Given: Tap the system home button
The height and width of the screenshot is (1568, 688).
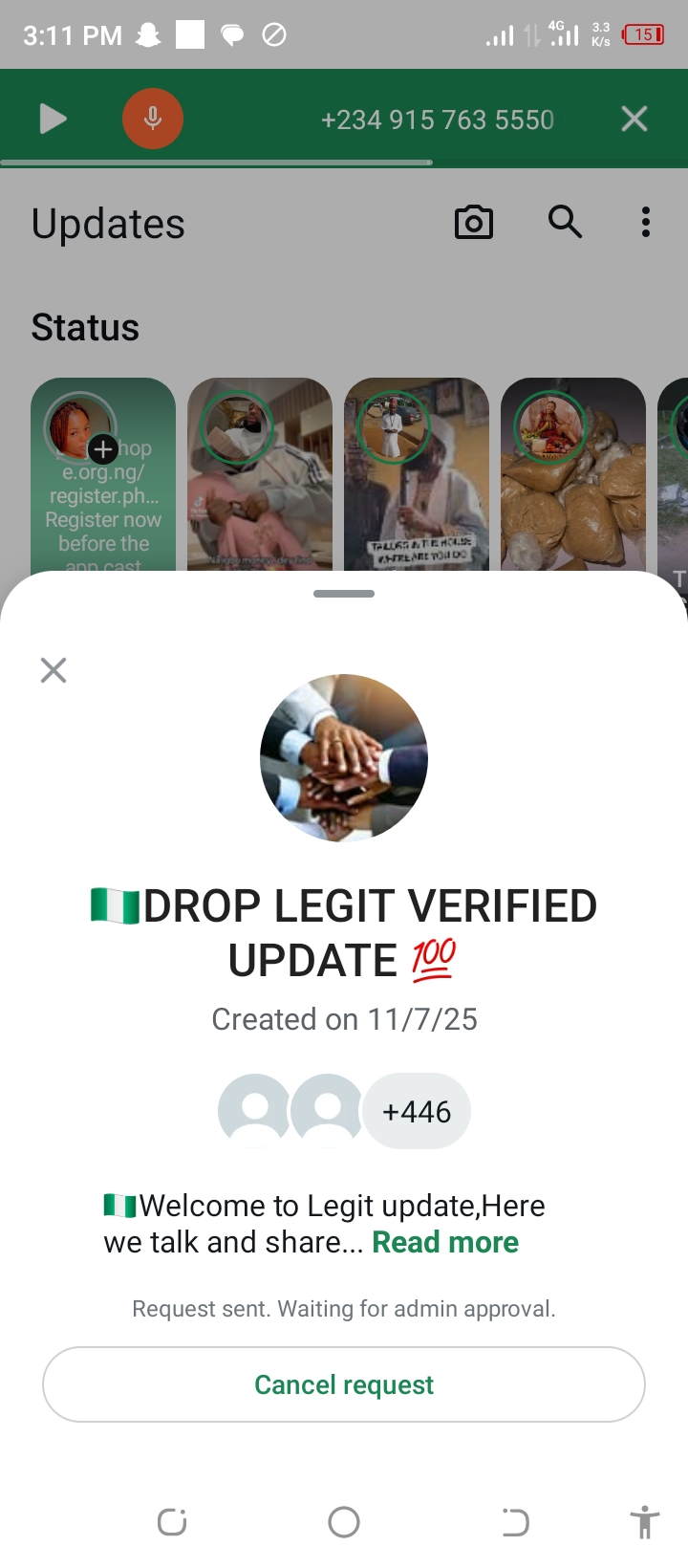Looking at the screenshot, I should [344, 1521].
